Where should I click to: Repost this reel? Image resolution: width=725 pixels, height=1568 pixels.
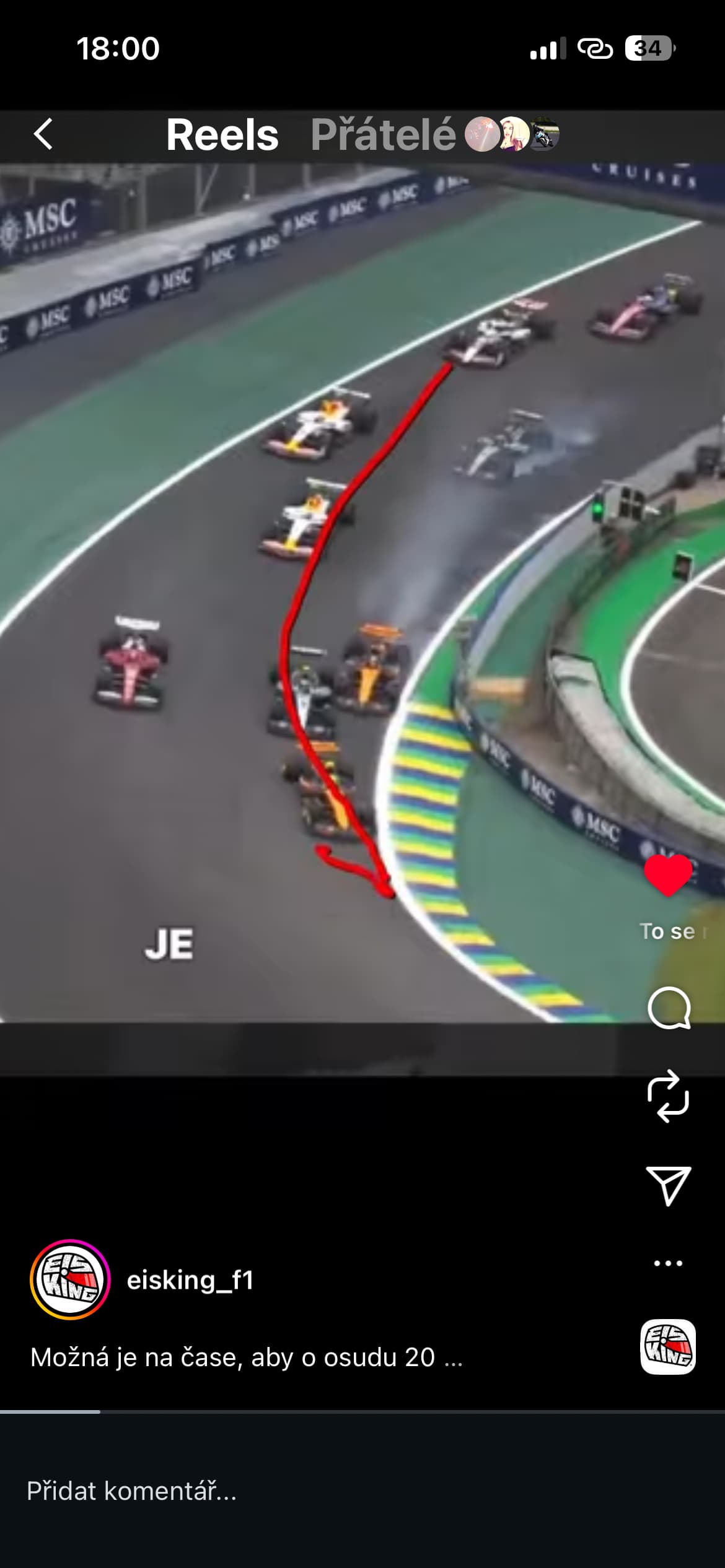tap(668, 1095)
